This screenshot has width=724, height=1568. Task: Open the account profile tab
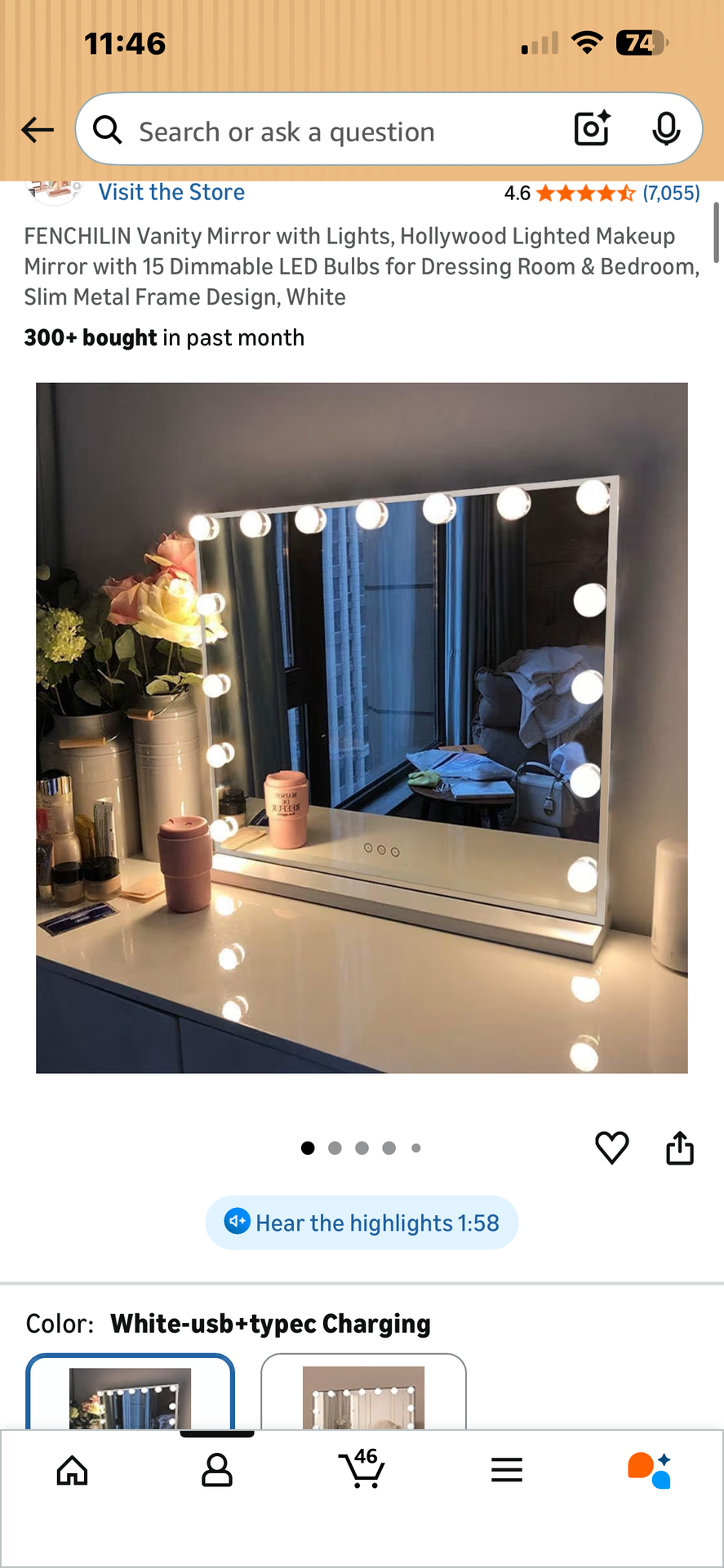point(216,1471)
